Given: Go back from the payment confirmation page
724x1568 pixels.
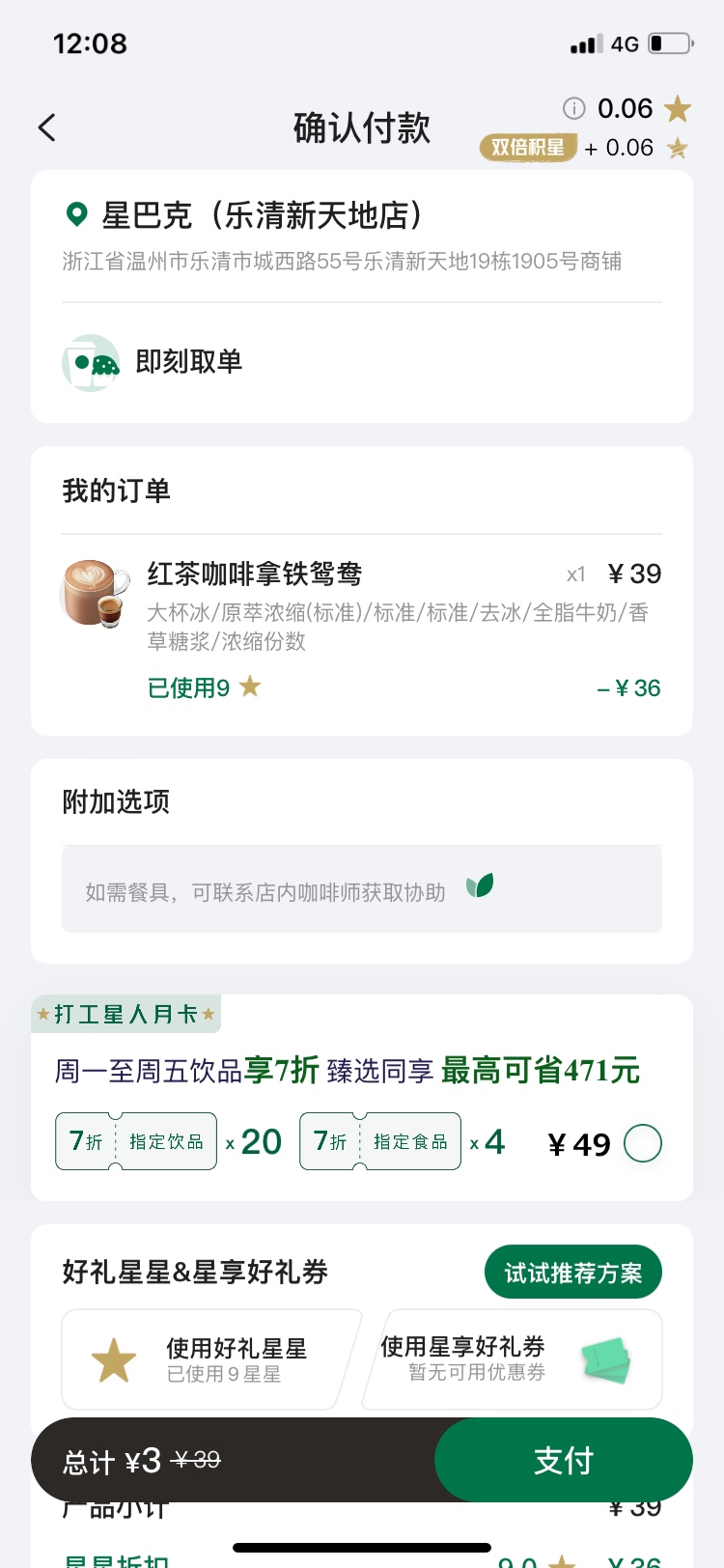Looking at the screenshot, I should point(47,127).
